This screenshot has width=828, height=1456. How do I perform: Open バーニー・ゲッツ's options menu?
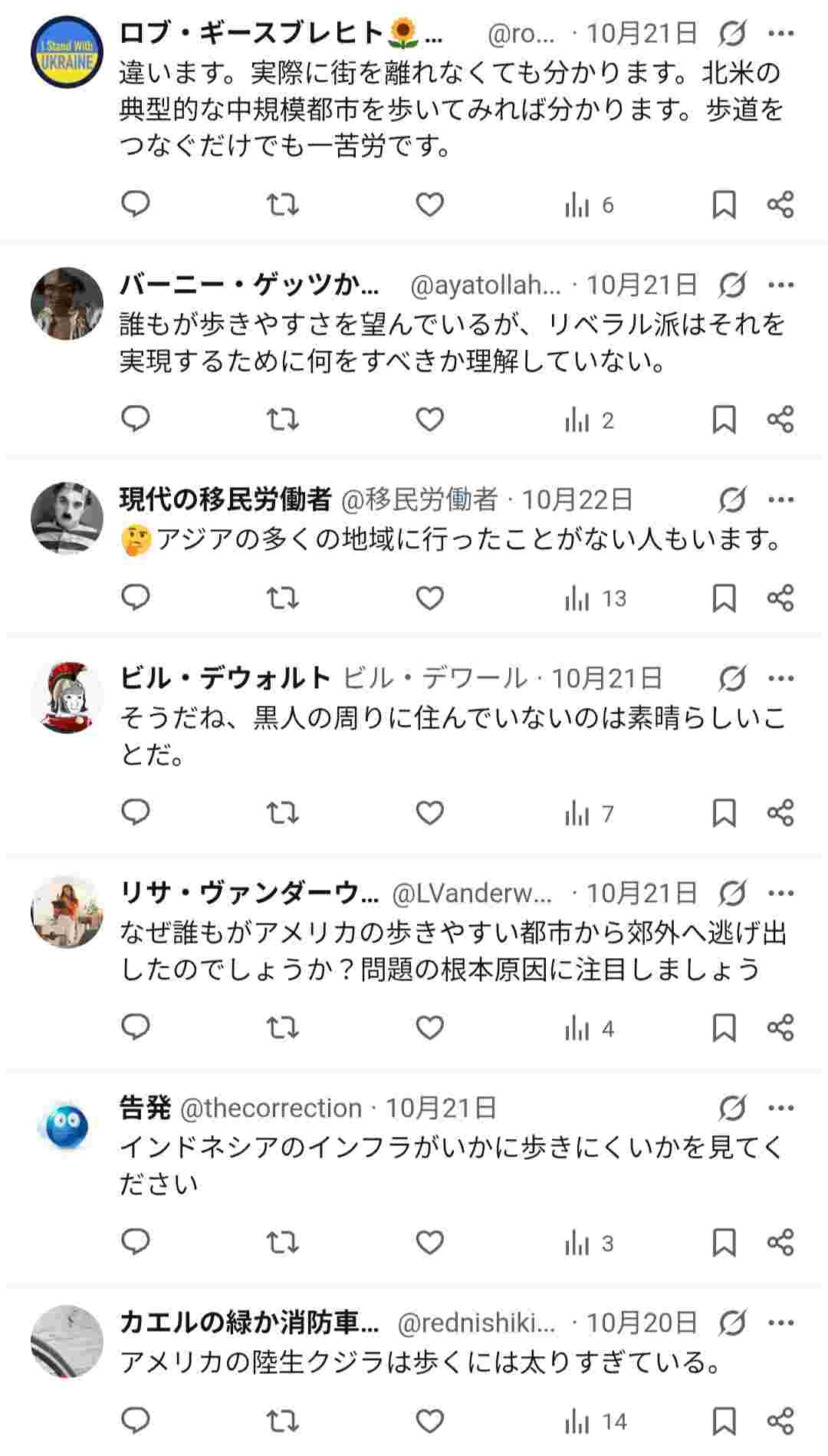[x=782, y=285]
